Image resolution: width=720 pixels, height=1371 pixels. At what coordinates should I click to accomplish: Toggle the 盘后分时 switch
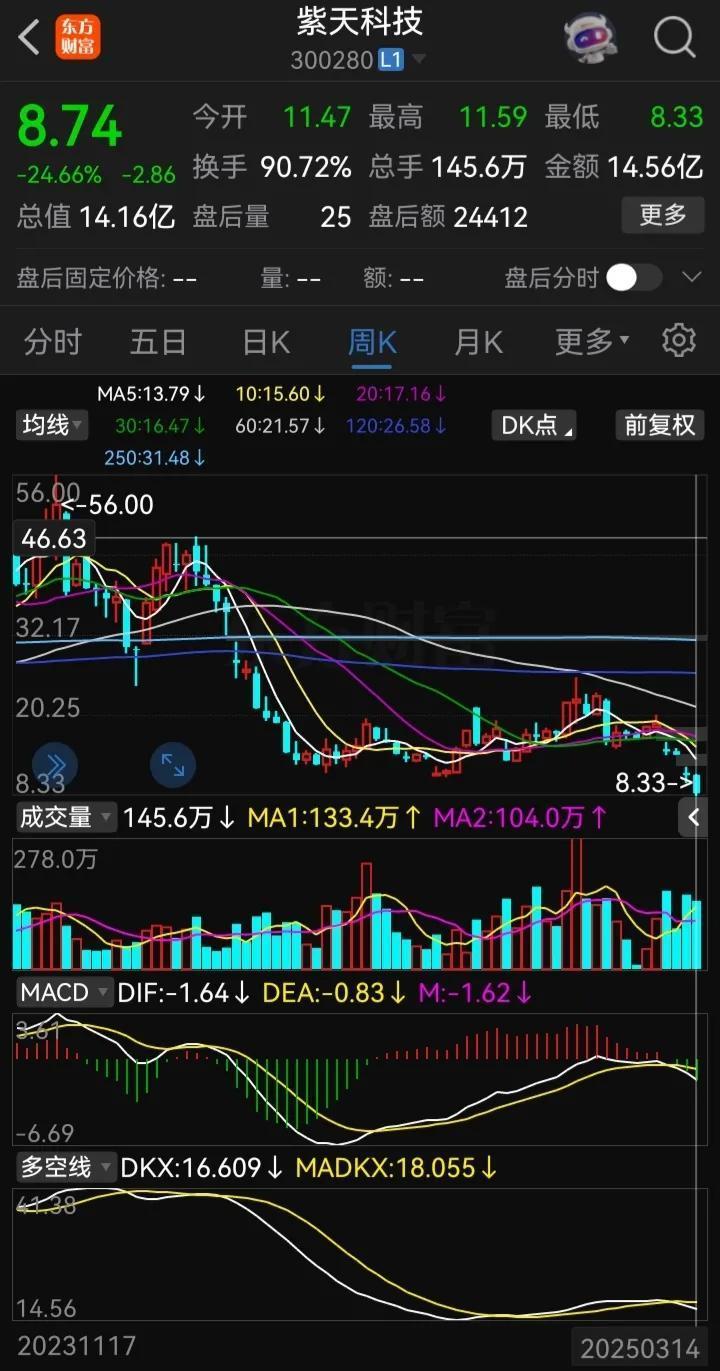[x=634, y=278]
